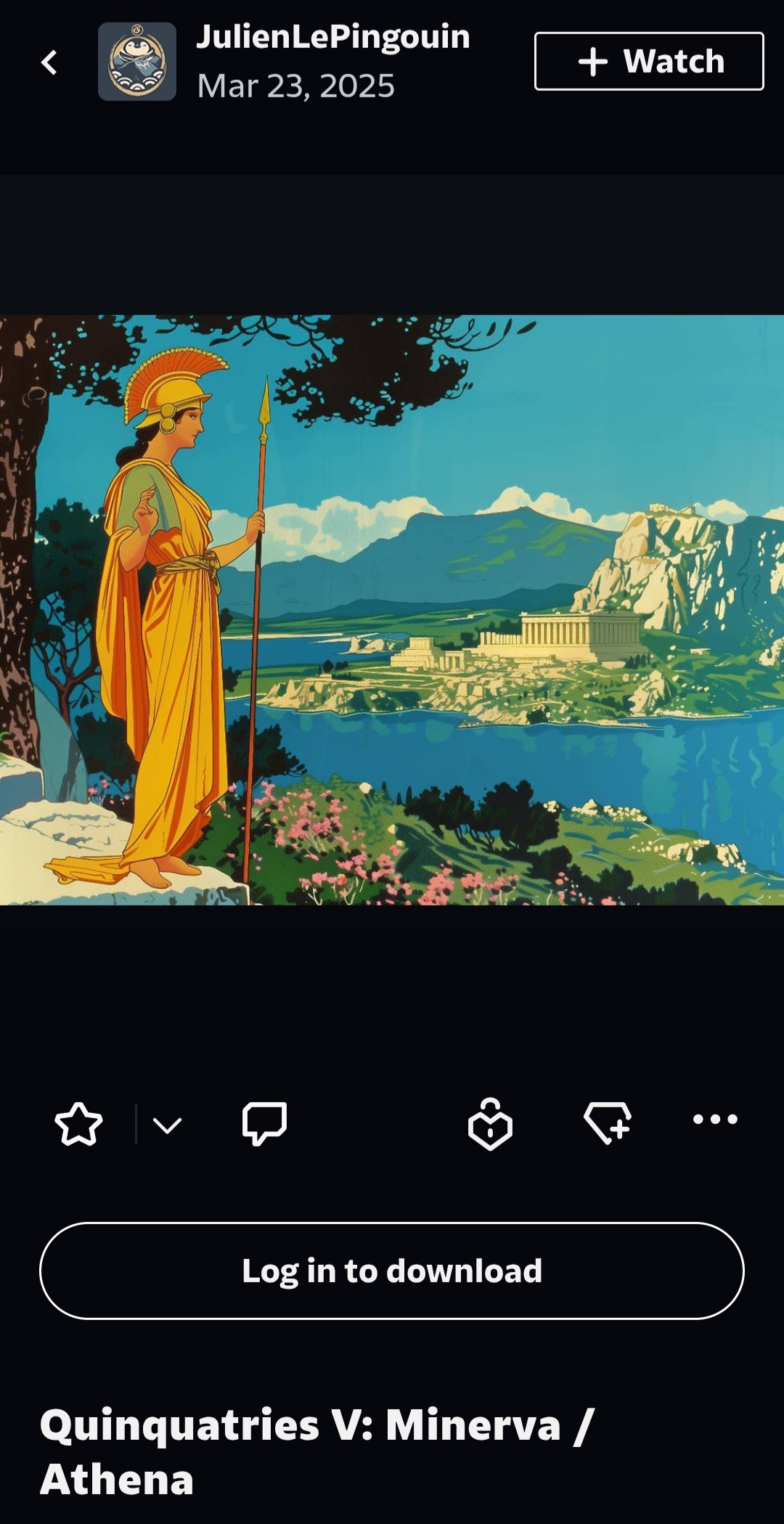Open the JulienLePingouin profile name link

[x=333, y=37]
